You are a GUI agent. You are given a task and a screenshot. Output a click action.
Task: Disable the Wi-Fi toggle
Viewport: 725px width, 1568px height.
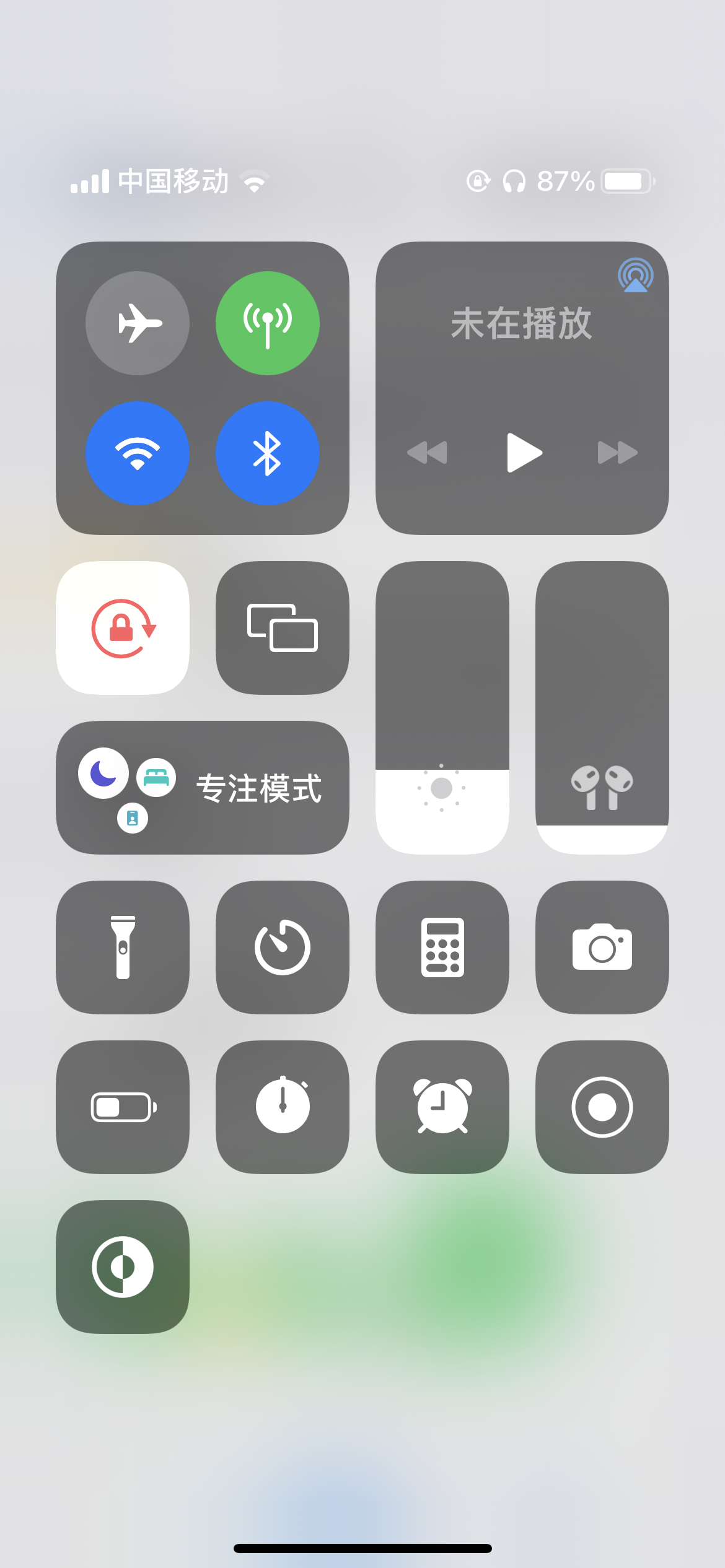(x=138, y=453)
